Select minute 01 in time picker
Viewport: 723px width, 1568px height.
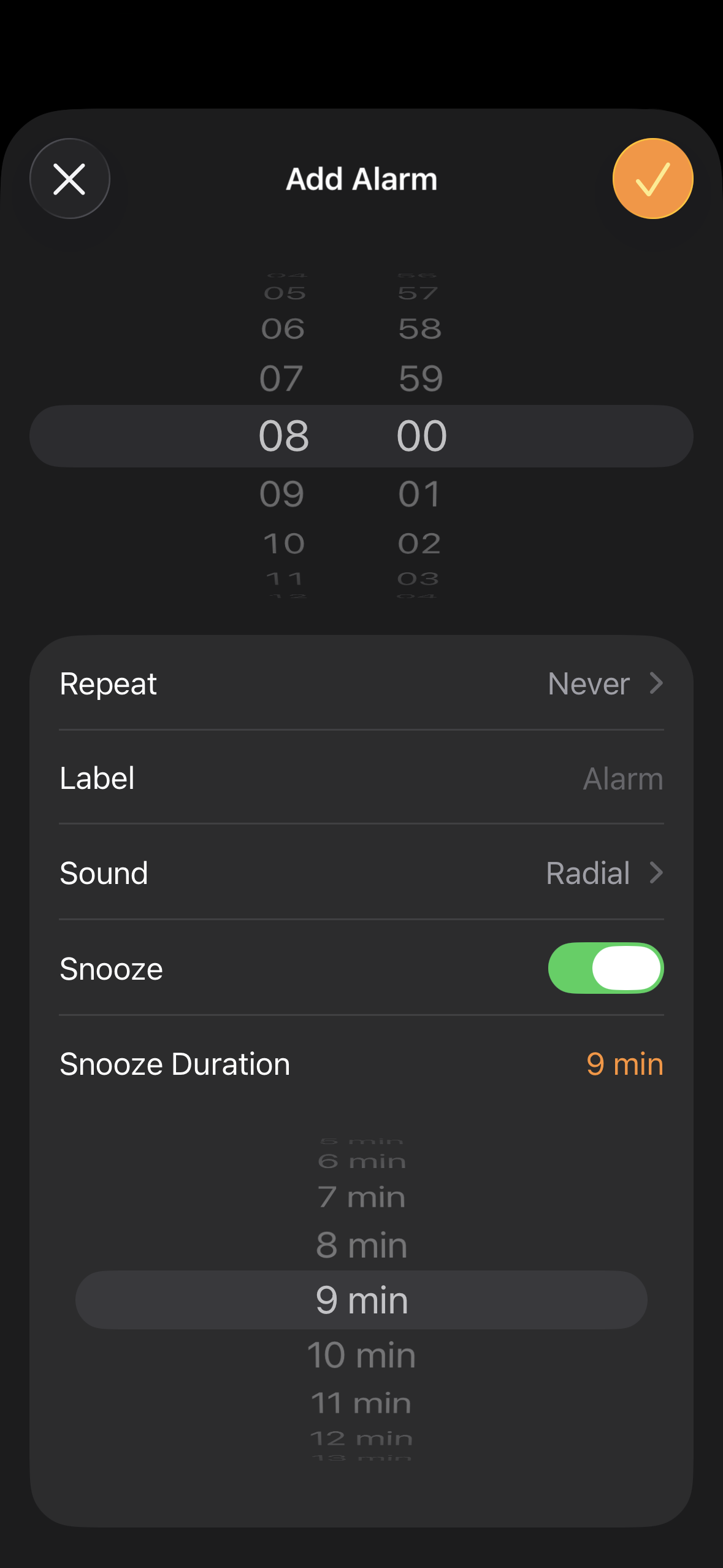tap(420, 494)
